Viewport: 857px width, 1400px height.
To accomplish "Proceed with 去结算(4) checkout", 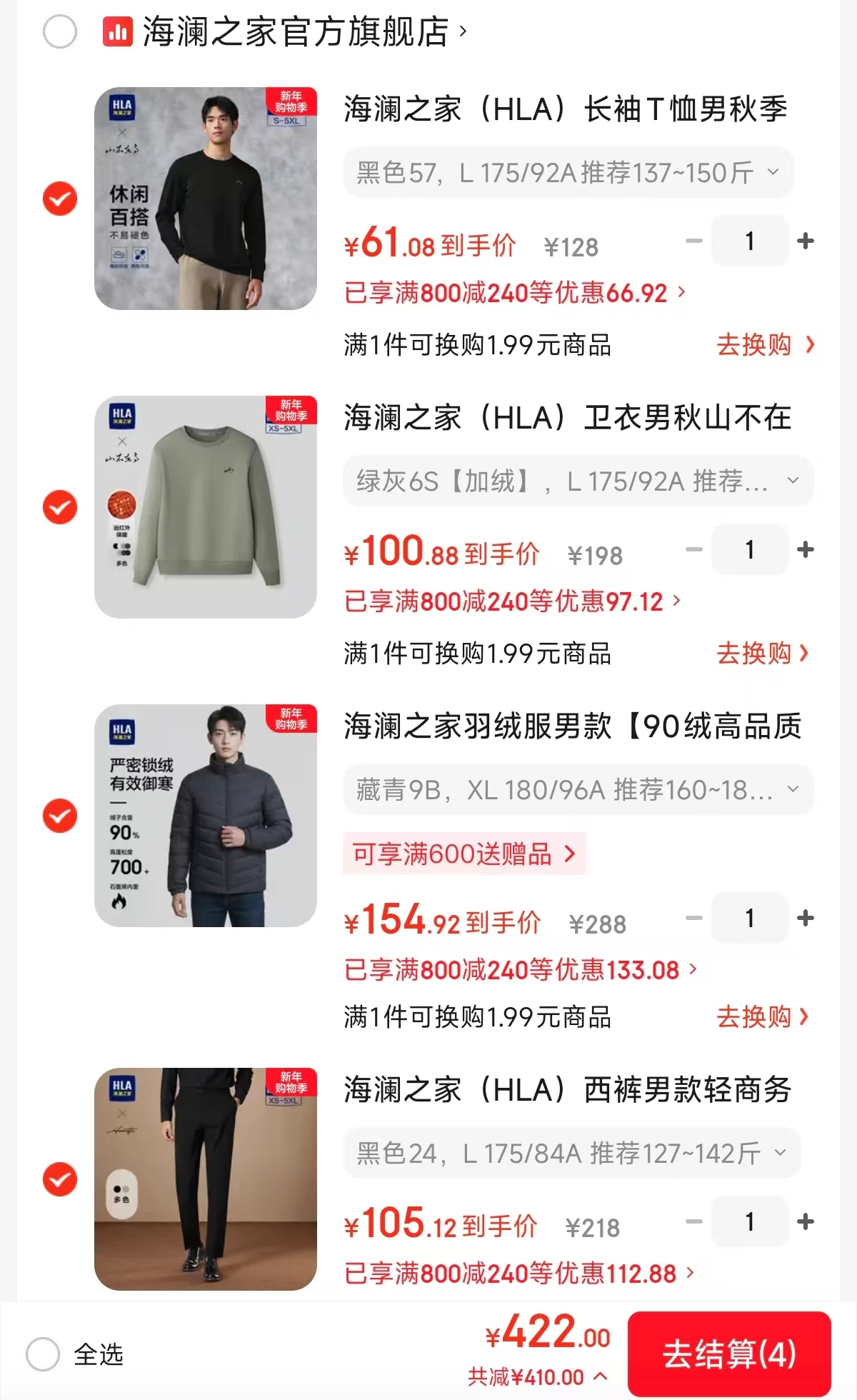I will [x=729, y=1354].
